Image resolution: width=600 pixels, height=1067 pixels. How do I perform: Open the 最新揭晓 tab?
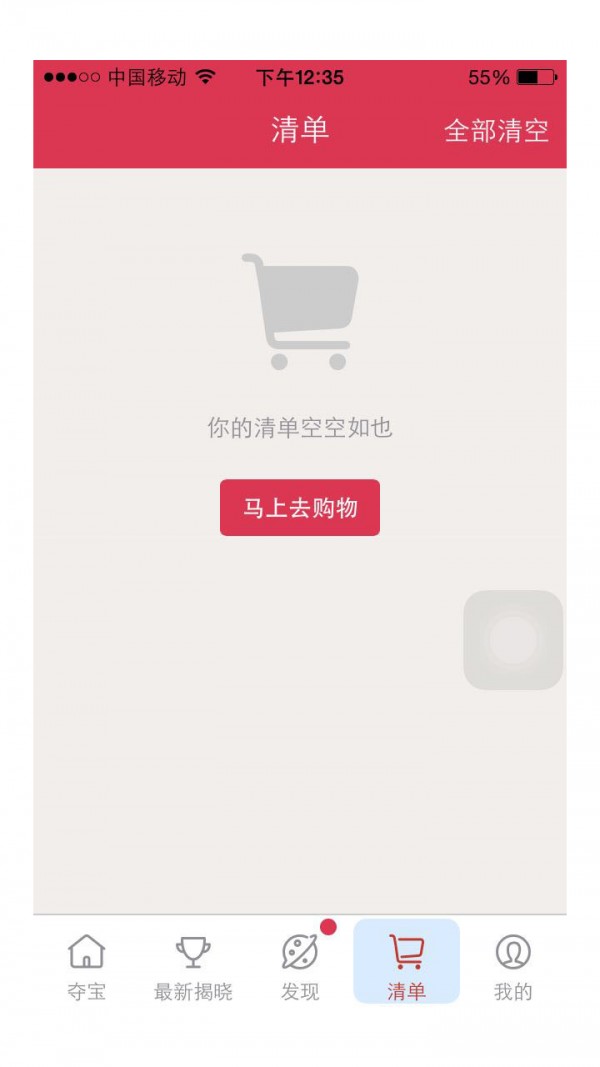[x=193, y=966]
